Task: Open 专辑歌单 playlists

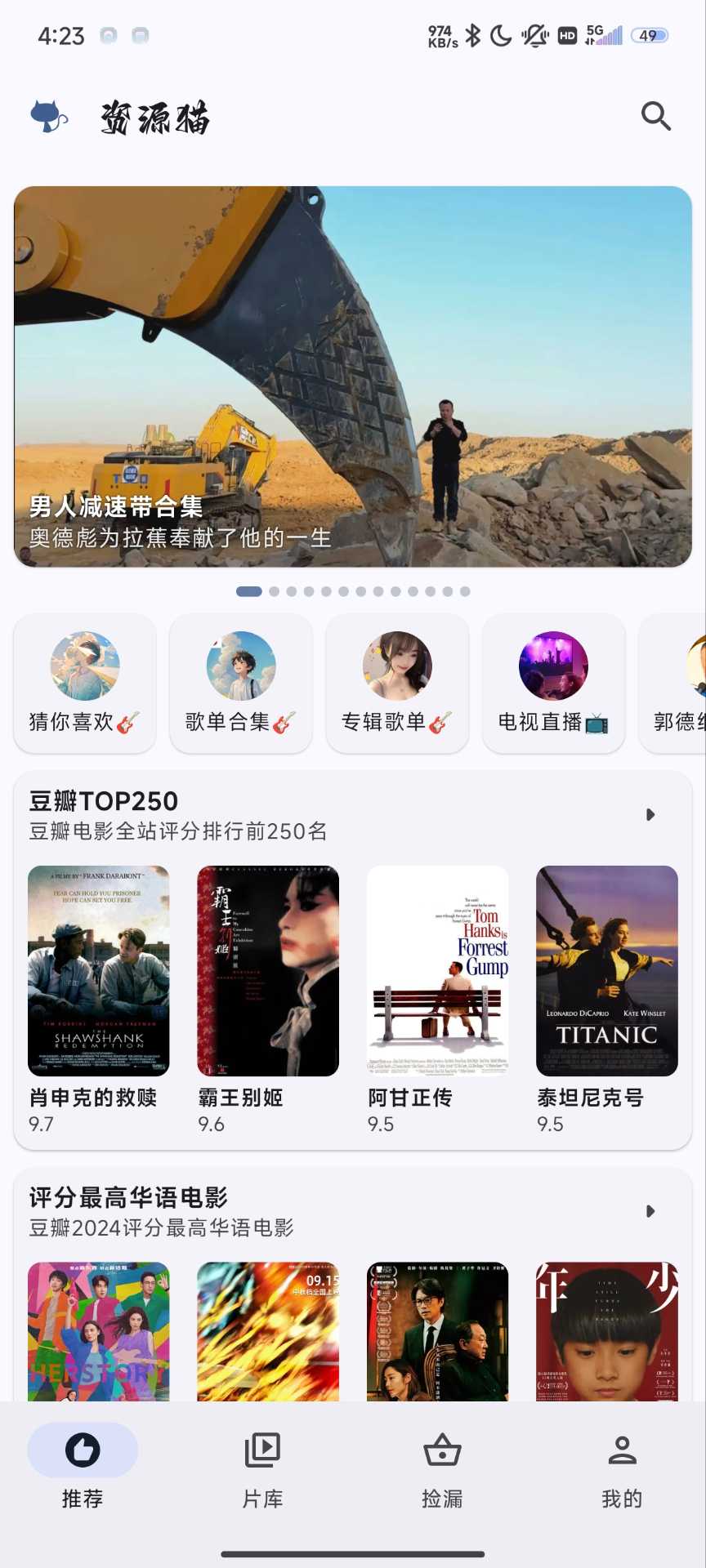Action: click(397, 683)
